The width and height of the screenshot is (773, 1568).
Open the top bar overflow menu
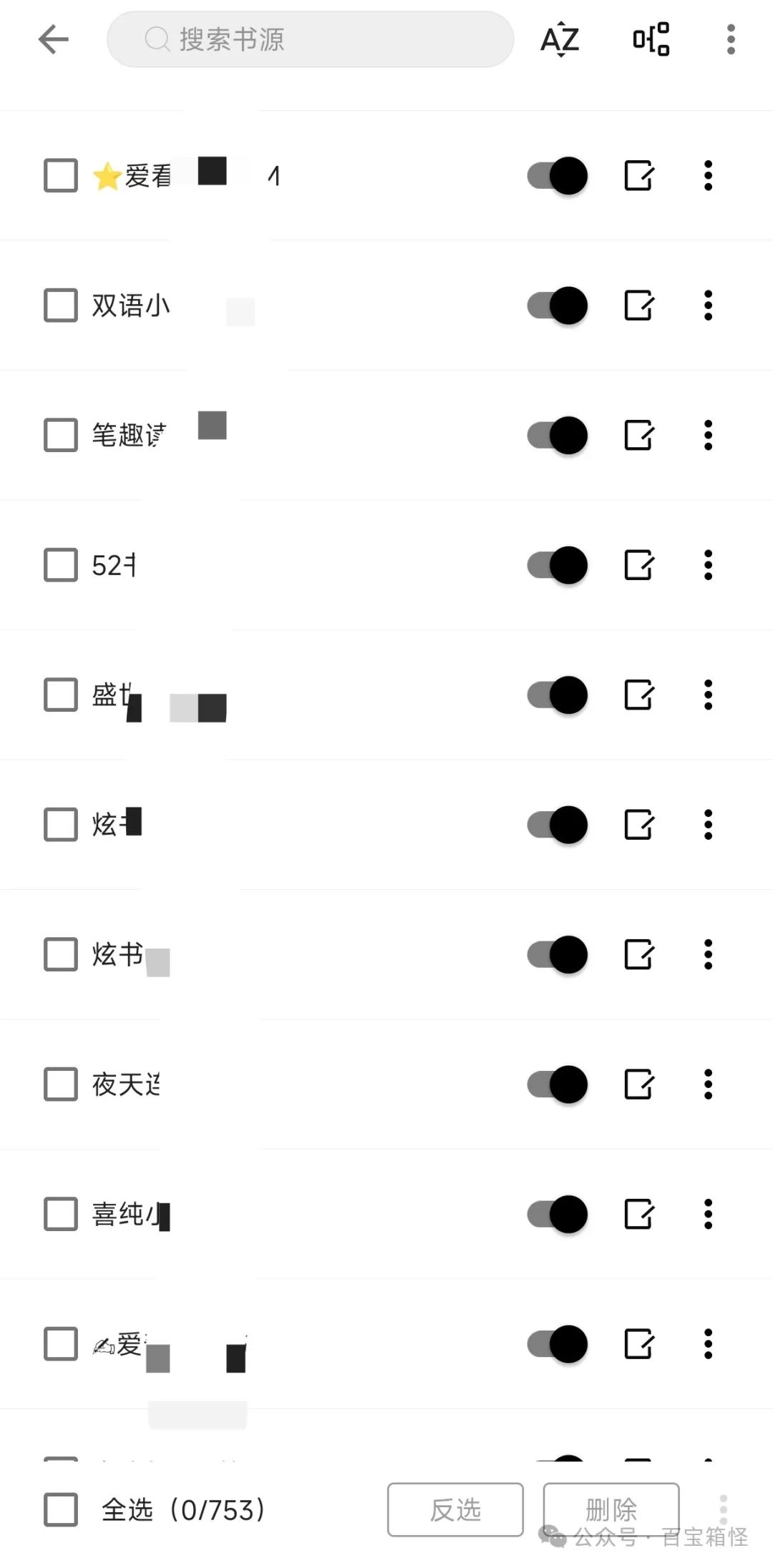[x=731, y=39]
